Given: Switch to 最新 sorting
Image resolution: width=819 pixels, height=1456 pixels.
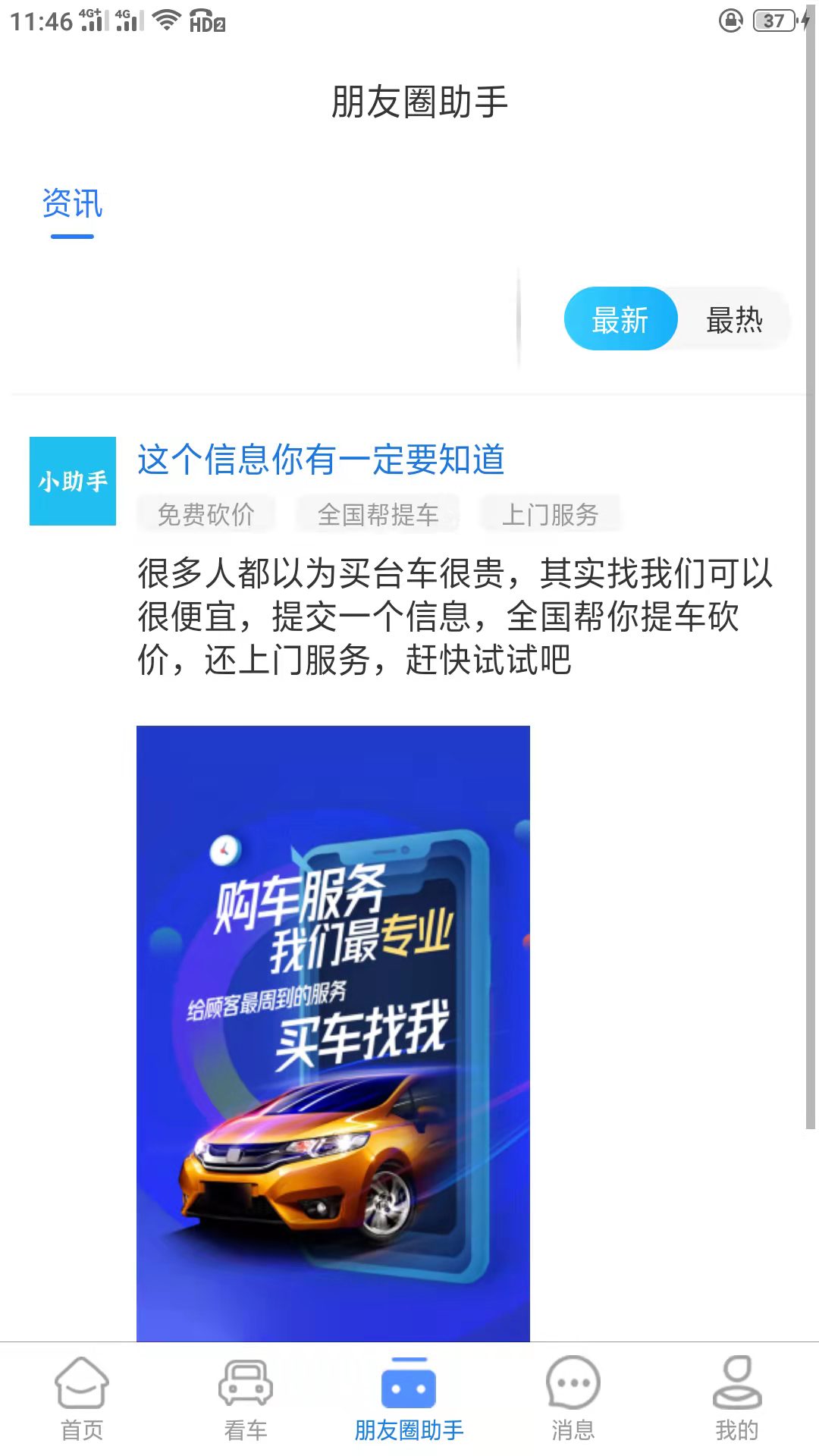Looking at the screenshot, I should [620, 319].
